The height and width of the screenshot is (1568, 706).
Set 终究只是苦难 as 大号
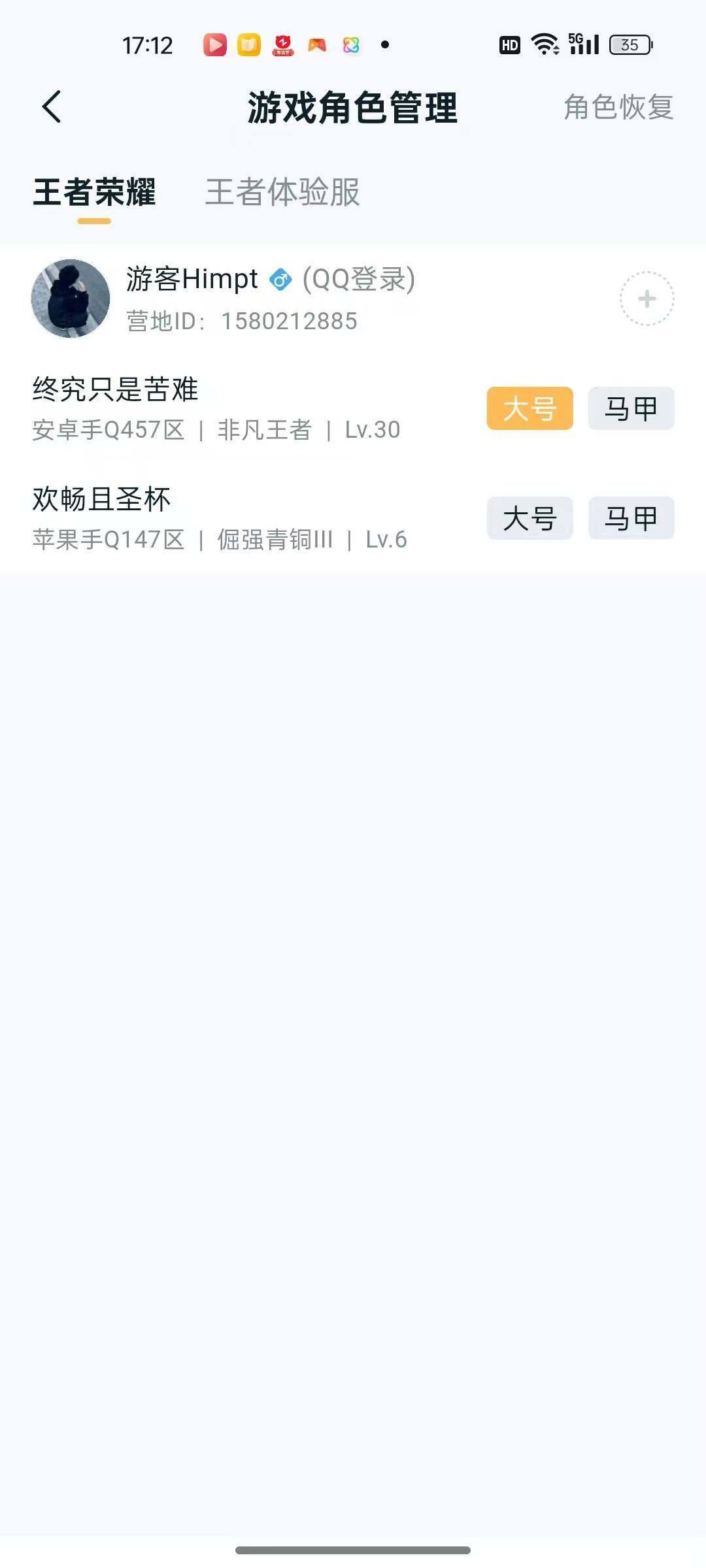pos(529,408)
